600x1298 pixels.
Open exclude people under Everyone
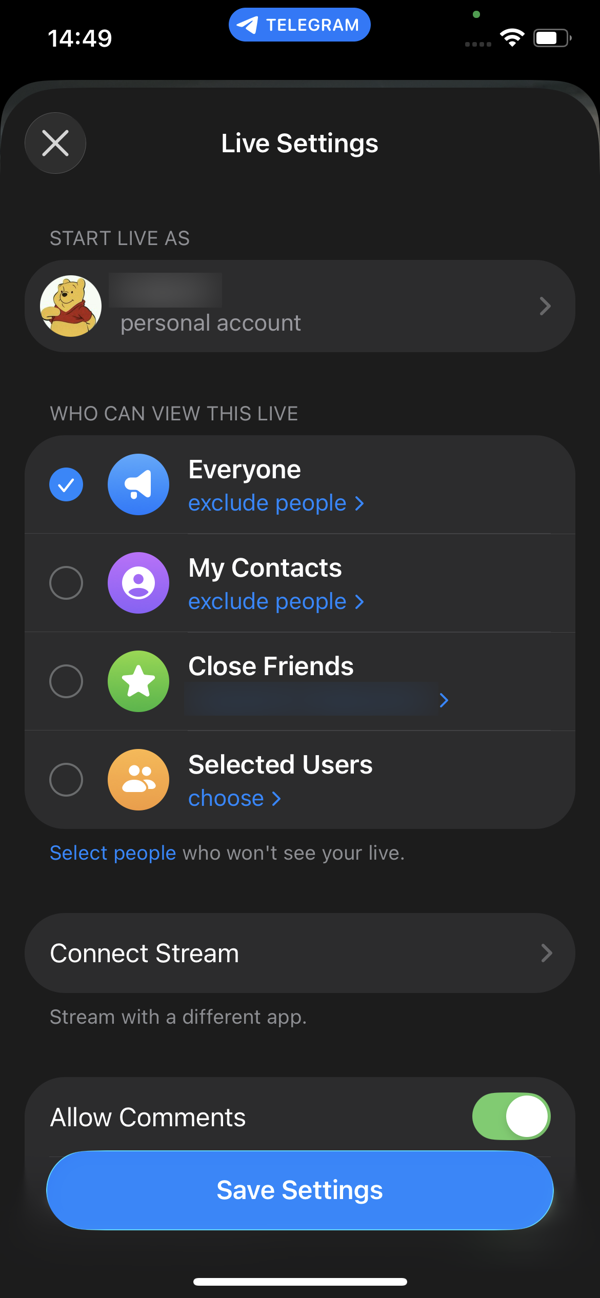(x=275, y=503)
